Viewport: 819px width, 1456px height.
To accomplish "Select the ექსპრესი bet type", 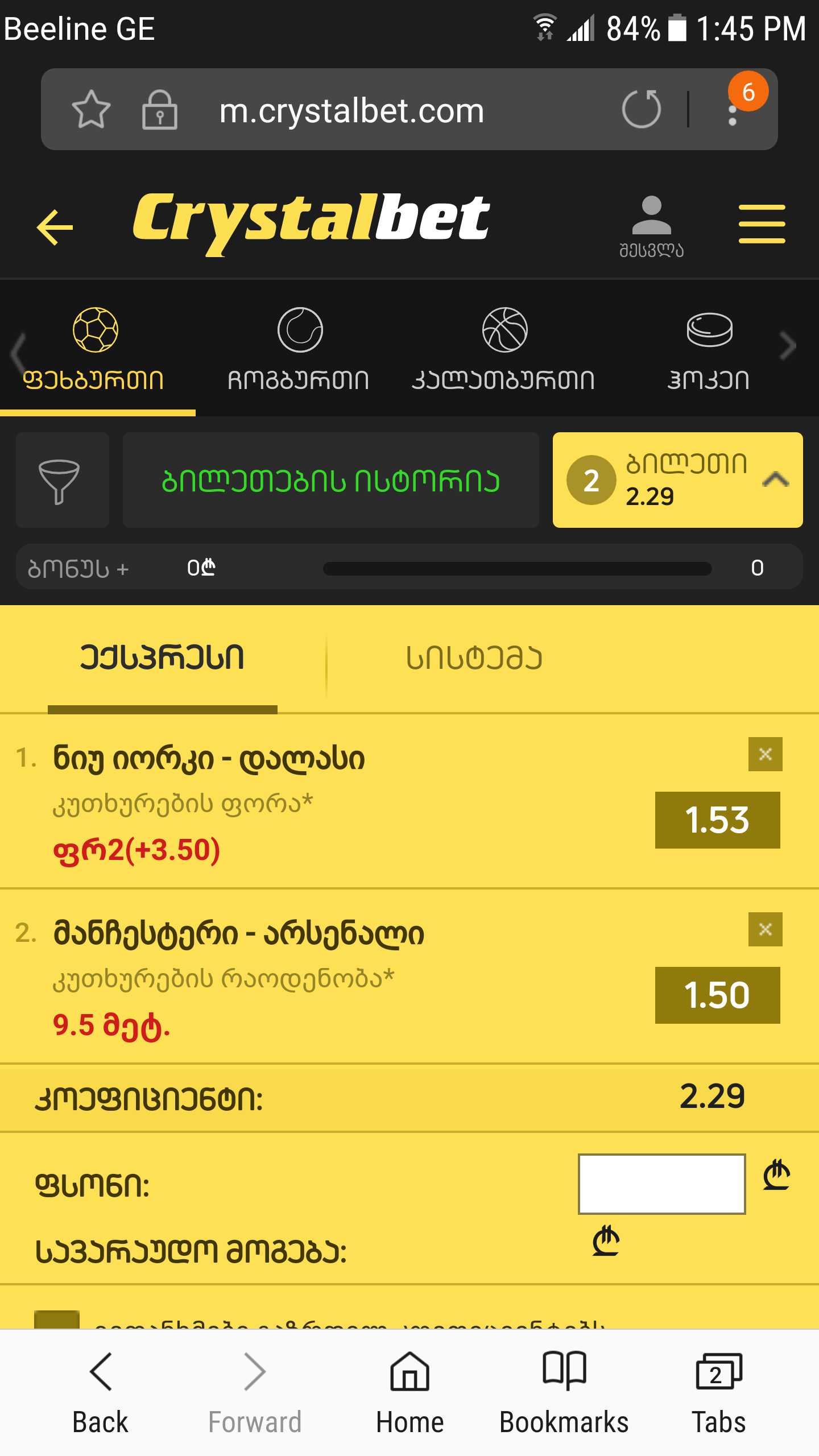I will (162, 659).
